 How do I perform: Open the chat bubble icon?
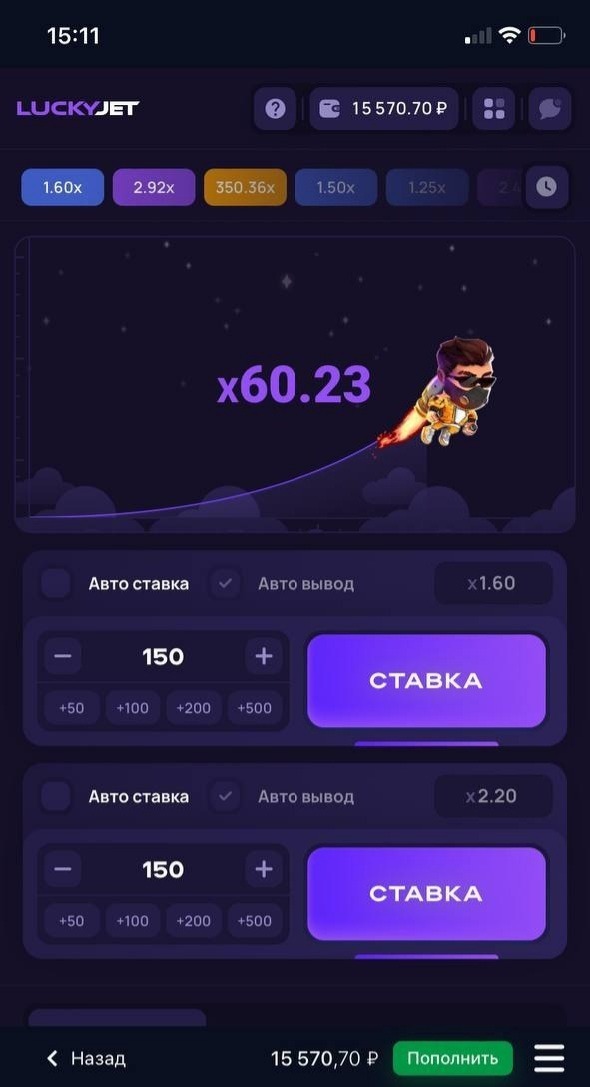coord(550,109)
